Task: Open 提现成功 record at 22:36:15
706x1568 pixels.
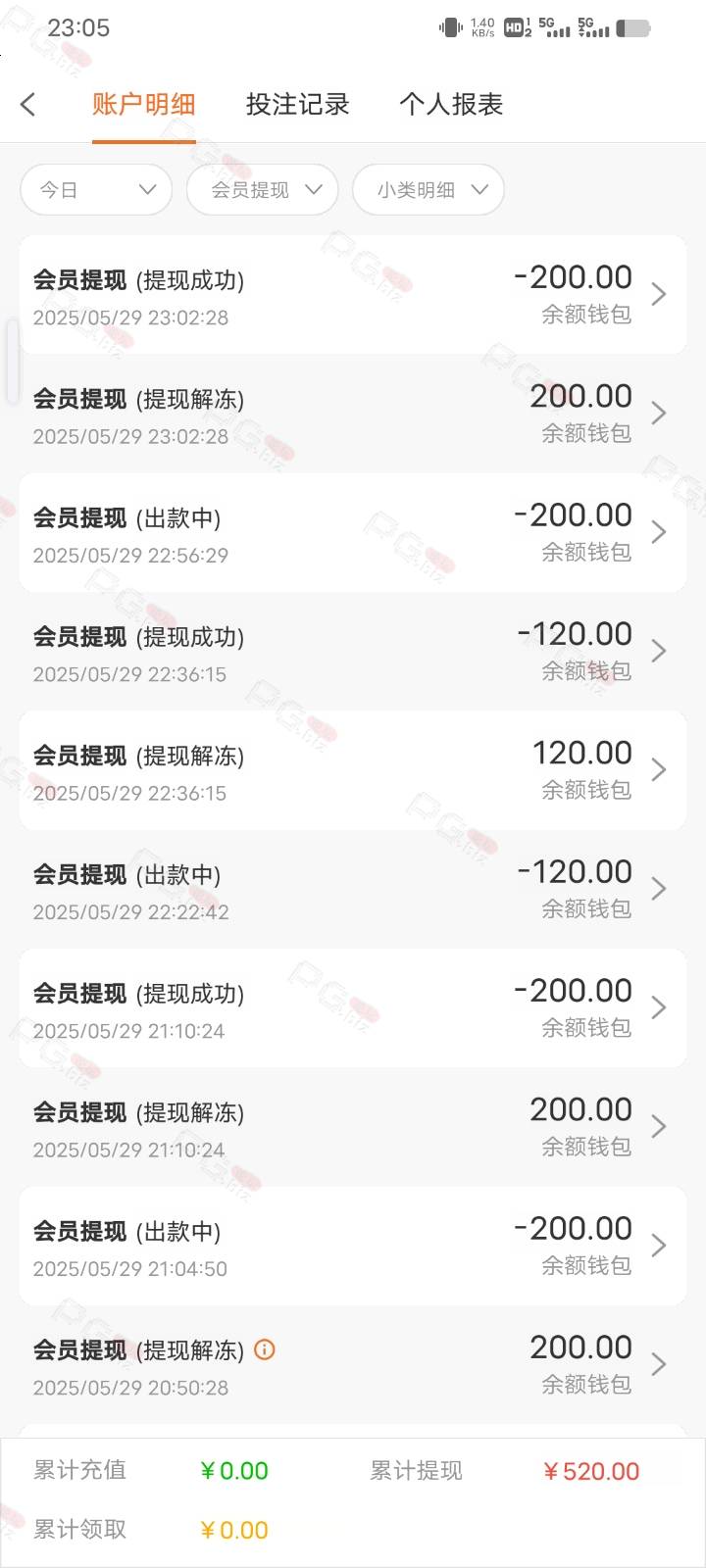Action: (x=353, y=651)
